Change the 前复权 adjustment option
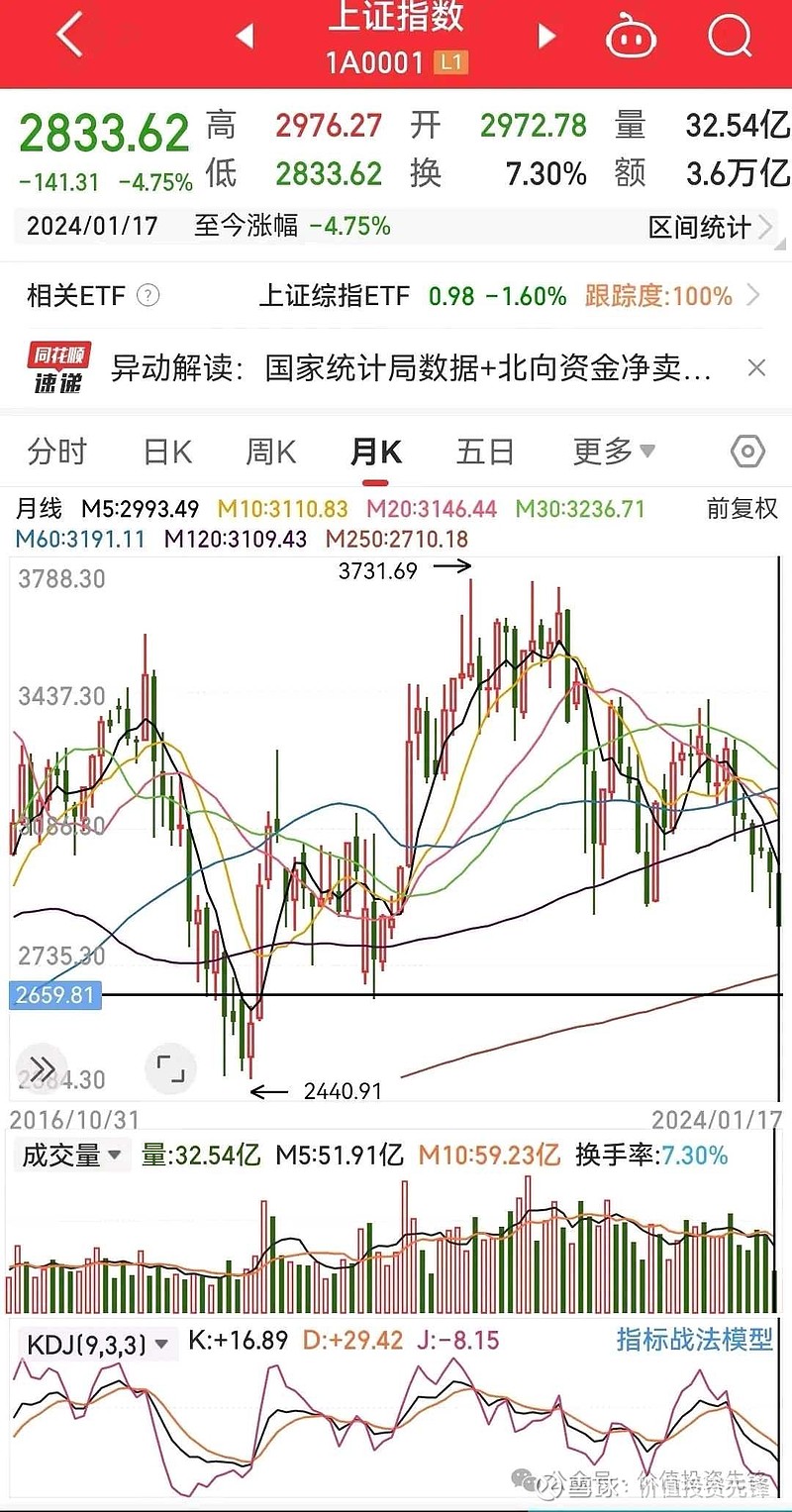 click(742, 509)
